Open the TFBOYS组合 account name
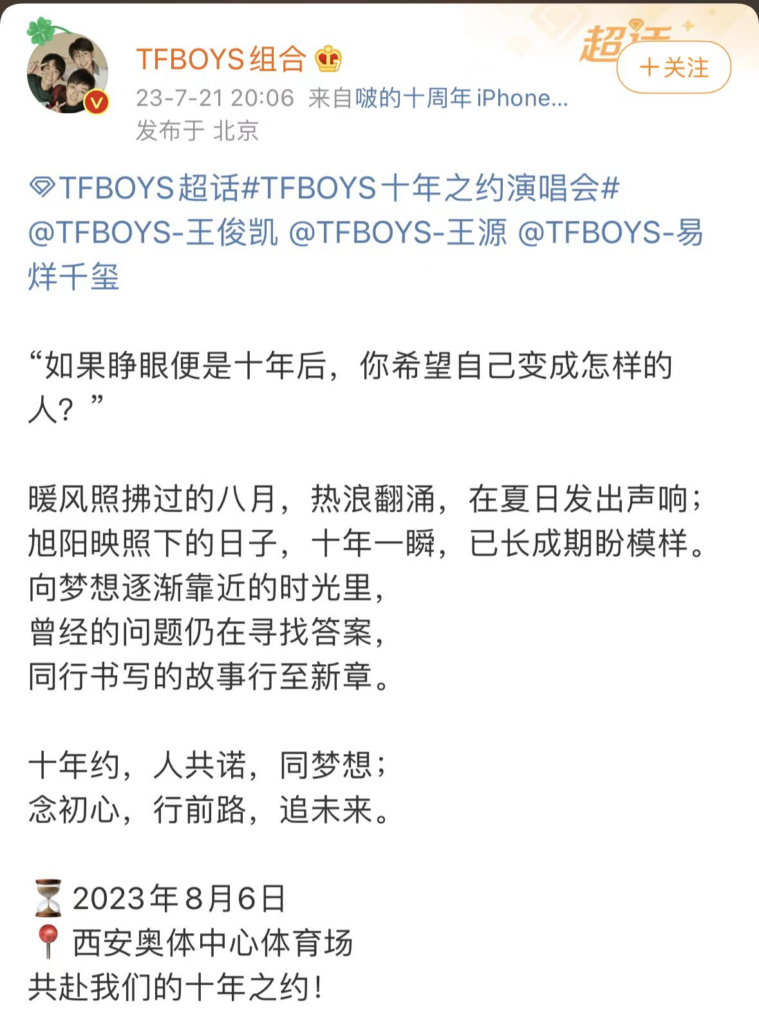Image resolution: width=759 pixels, height=1024 pixels. coord(221,59)
